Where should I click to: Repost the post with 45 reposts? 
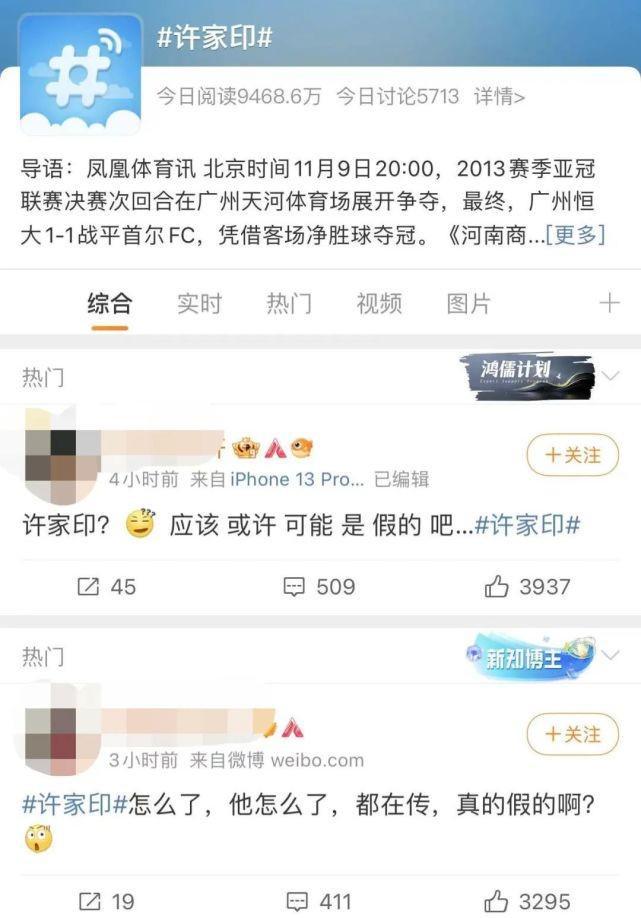(106, 587)
